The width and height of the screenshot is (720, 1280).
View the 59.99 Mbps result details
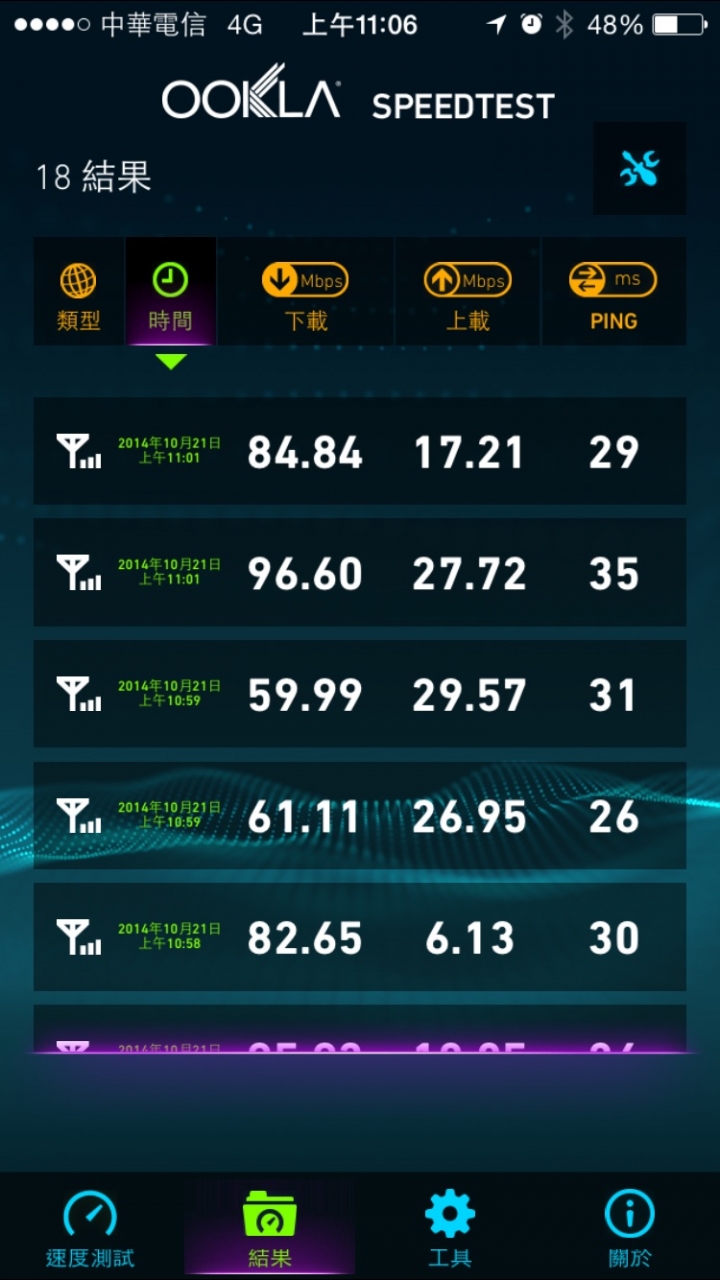click(360, 694)
